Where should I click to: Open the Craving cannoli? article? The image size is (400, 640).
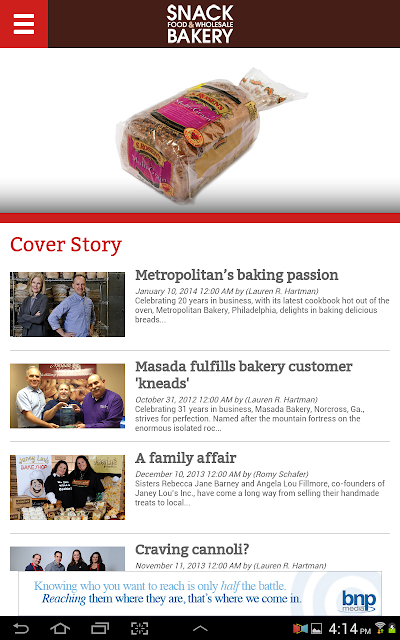click(x=192, y=549)
